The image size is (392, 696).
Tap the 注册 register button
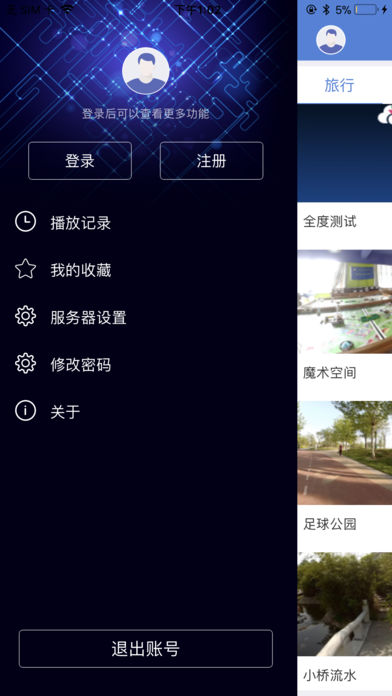211,161
